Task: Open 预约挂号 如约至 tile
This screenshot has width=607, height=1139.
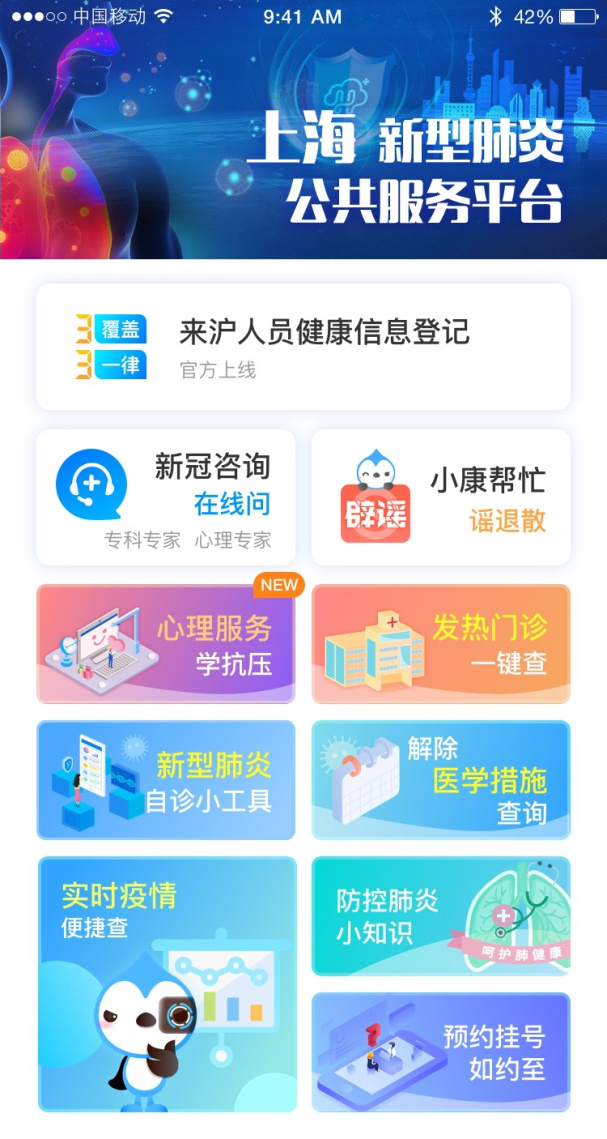Action: tap(441, 1053)
